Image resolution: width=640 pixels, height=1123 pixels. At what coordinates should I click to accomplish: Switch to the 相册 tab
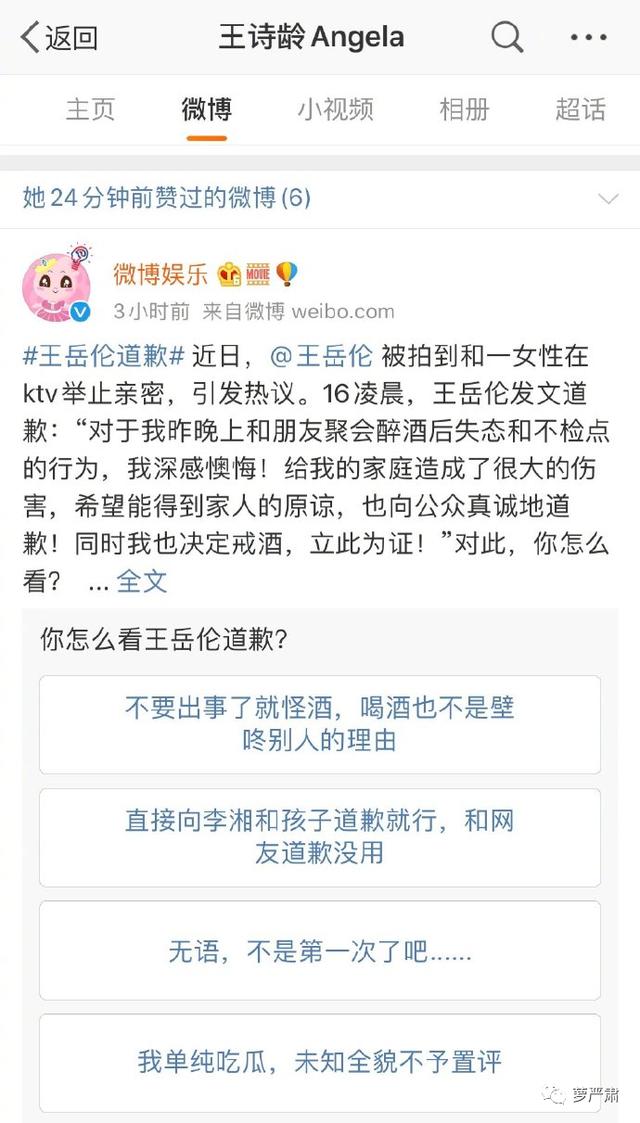[x=464, y=109]
